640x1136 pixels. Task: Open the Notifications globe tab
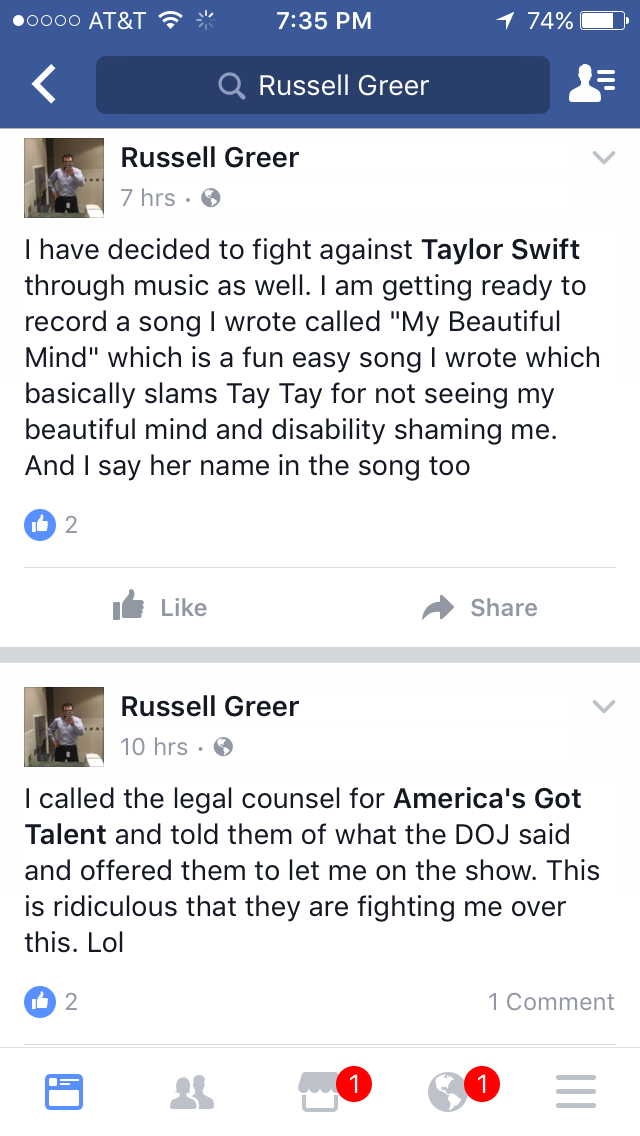(x=448, y=1092)
